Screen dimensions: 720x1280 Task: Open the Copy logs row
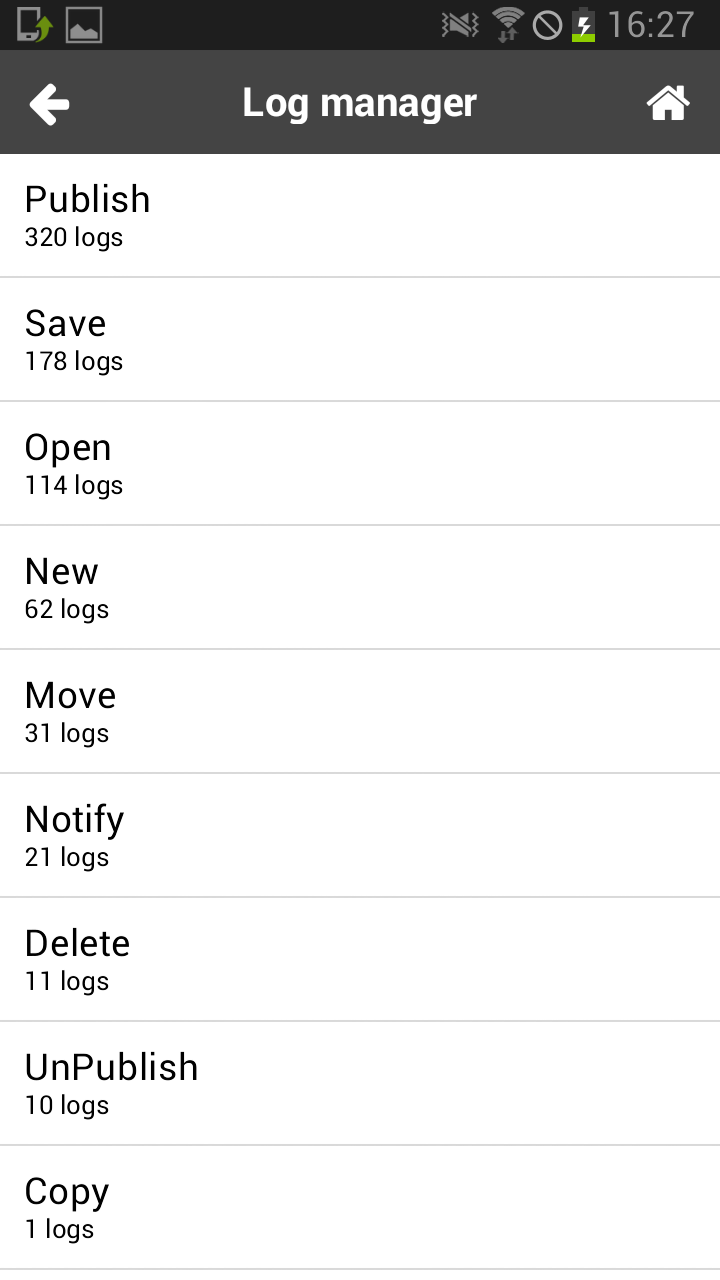click(360, 1208)
